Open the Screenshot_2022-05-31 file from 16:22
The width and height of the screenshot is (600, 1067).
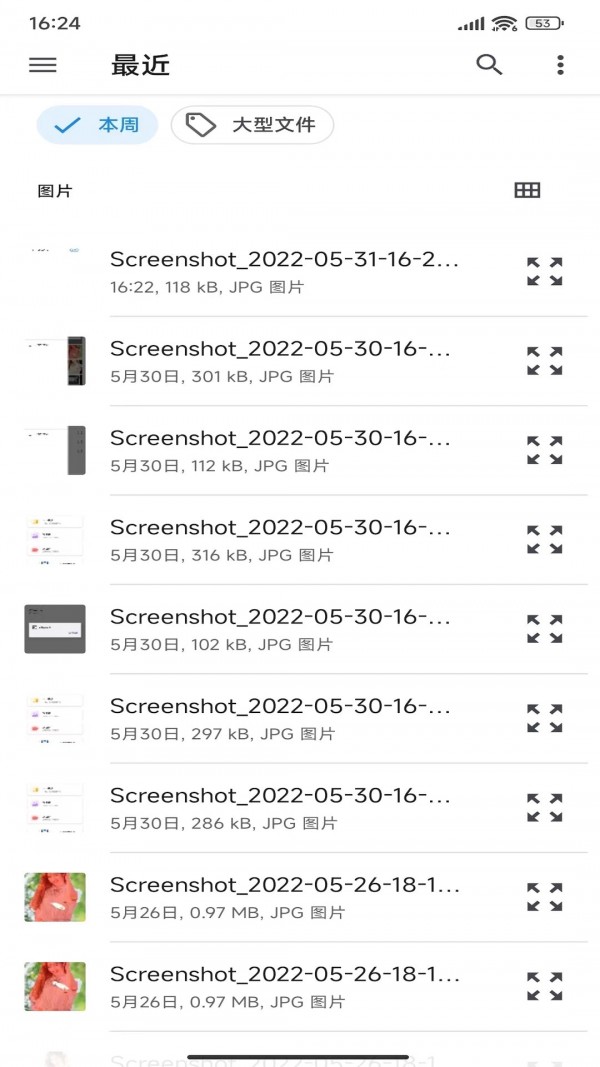click(284, 272)
